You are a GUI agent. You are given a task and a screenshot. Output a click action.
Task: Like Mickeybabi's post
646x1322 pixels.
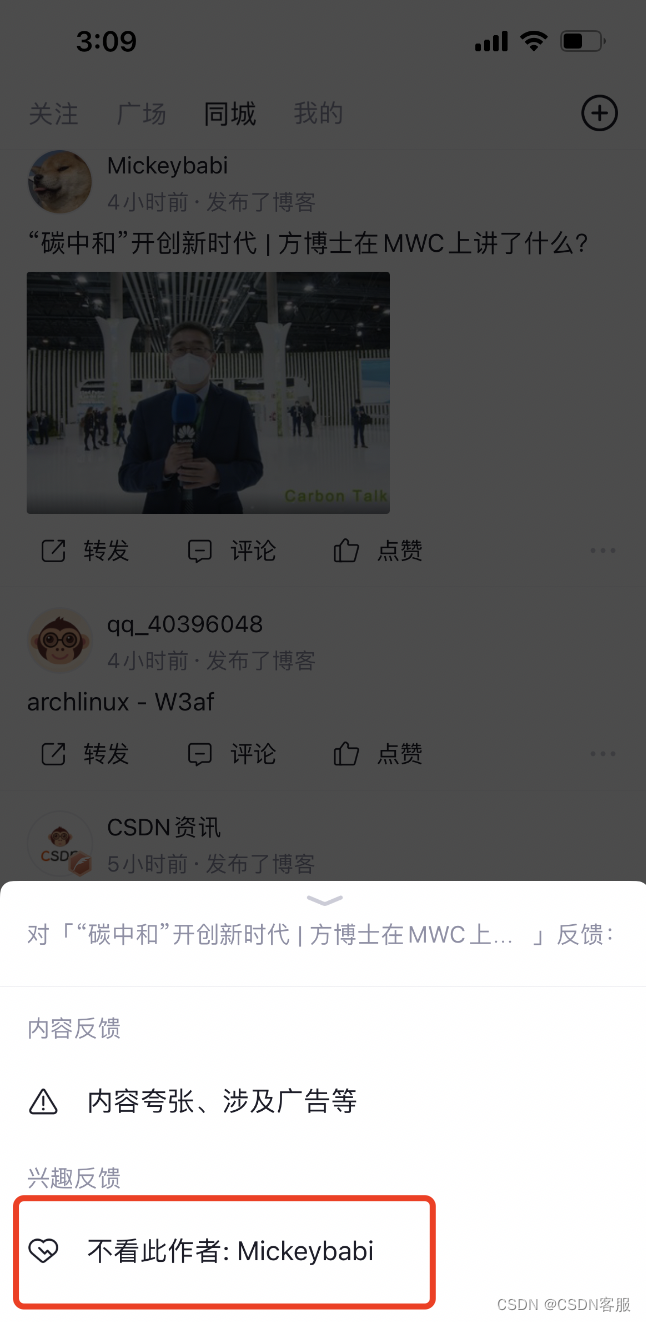[x=378, y=550]
